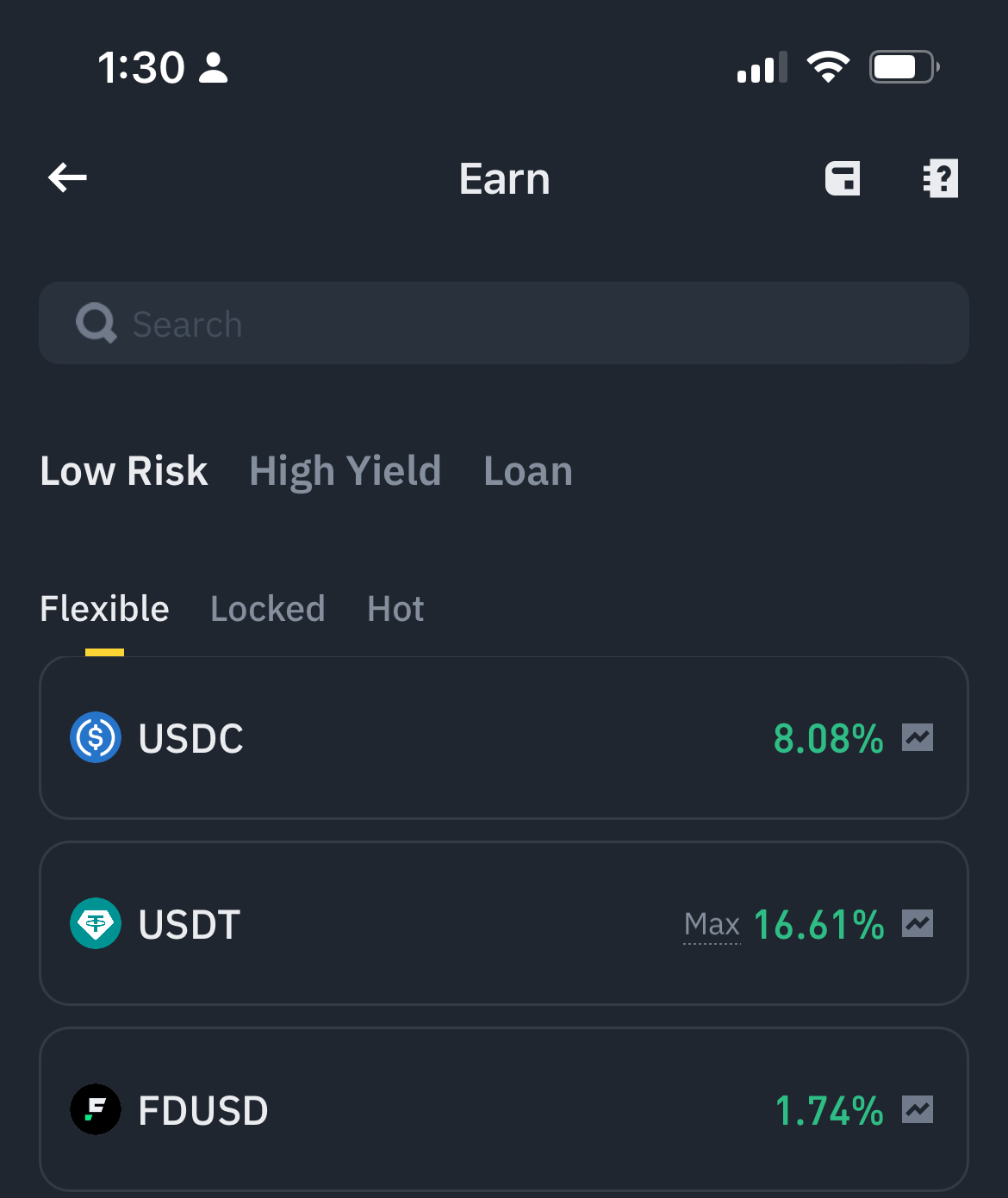View the USDT rate chart icon
This screenshot has height=1198, width=1008.
918,923
